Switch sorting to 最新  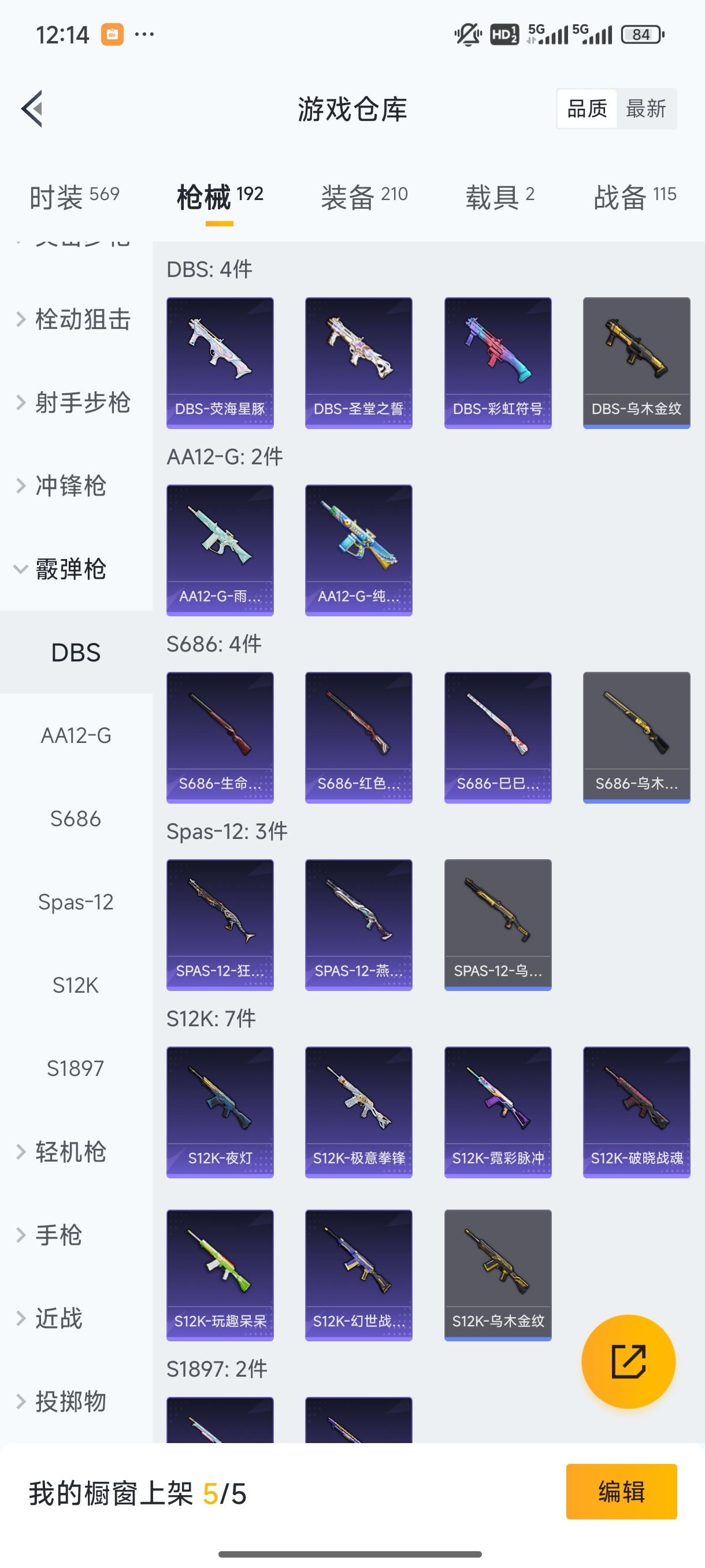[647, 108]
